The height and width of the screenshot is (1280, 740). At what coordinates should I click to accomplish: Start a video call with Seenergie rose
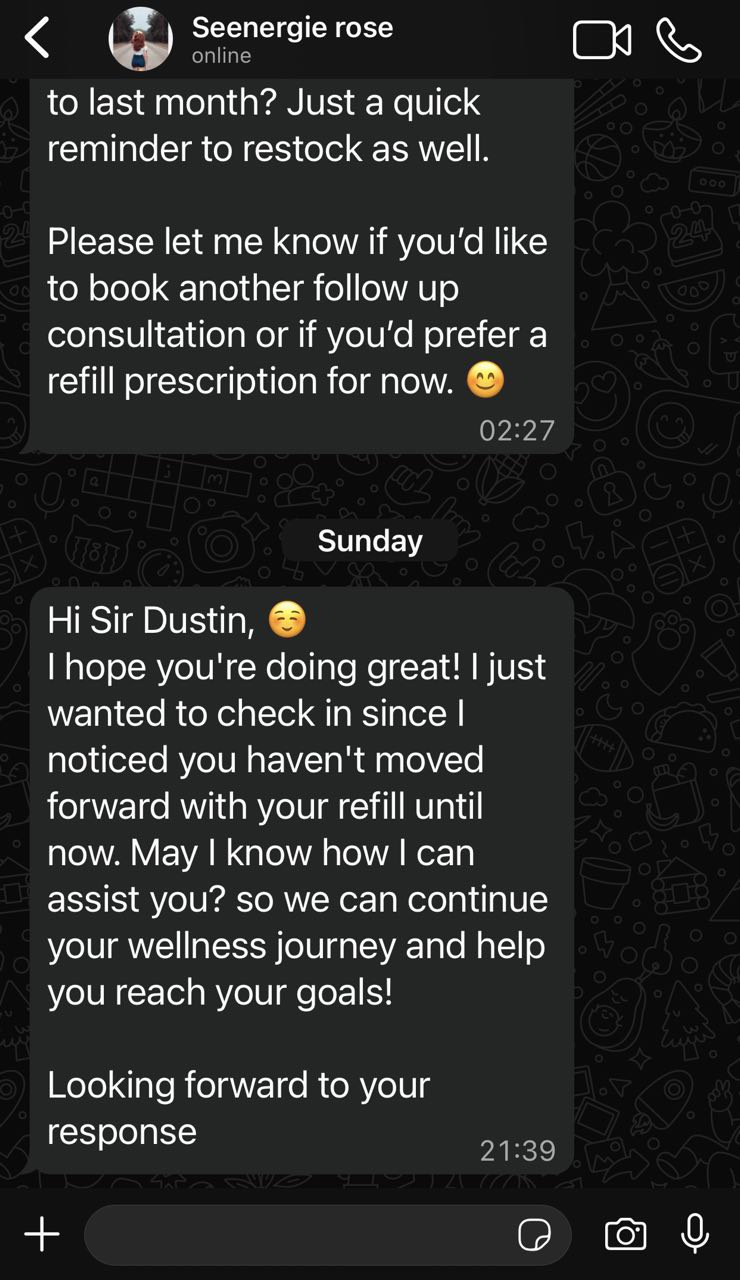pos(602,40)
